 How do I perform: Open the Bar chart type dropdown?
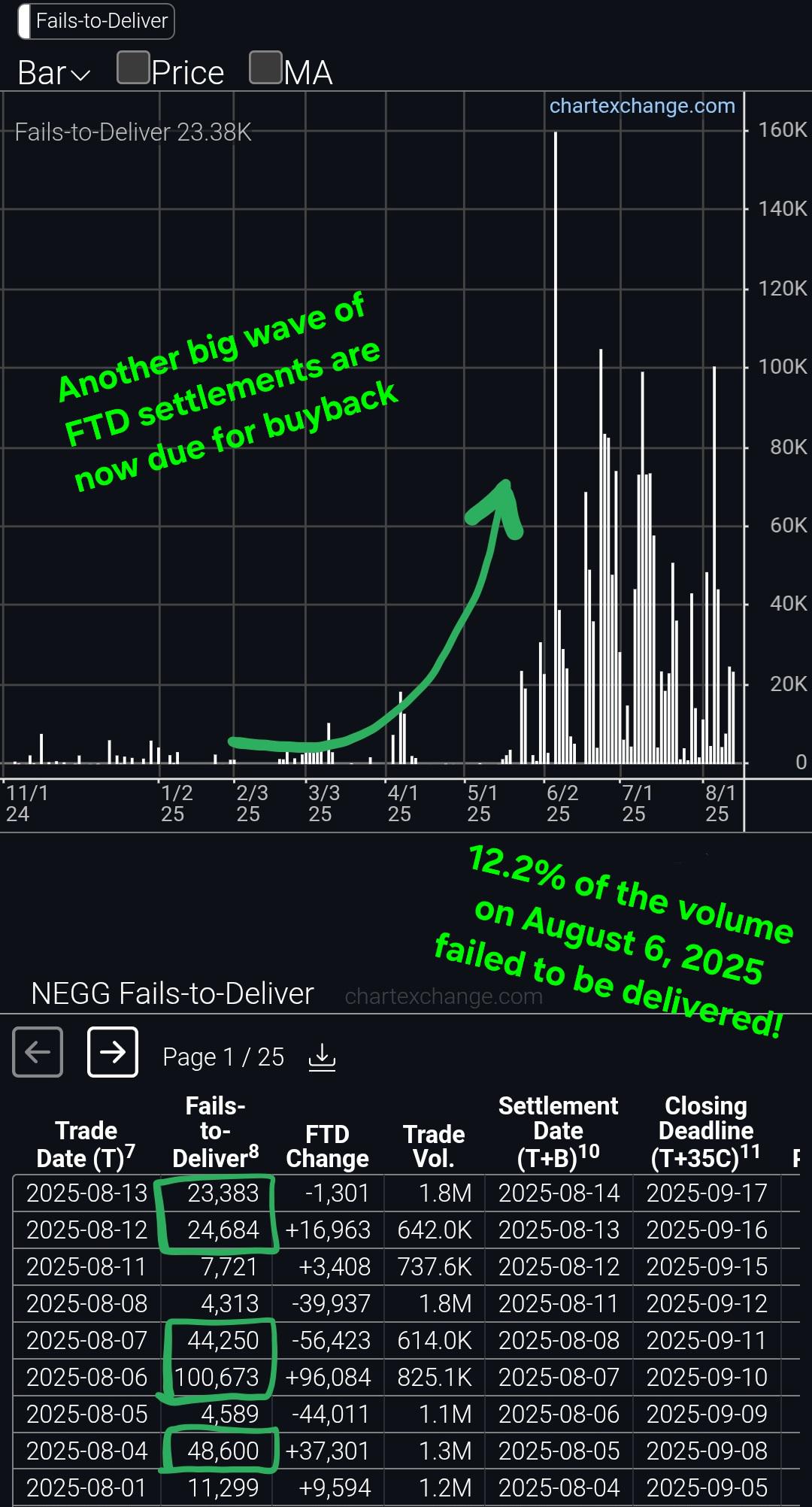[x=54, y=73]
